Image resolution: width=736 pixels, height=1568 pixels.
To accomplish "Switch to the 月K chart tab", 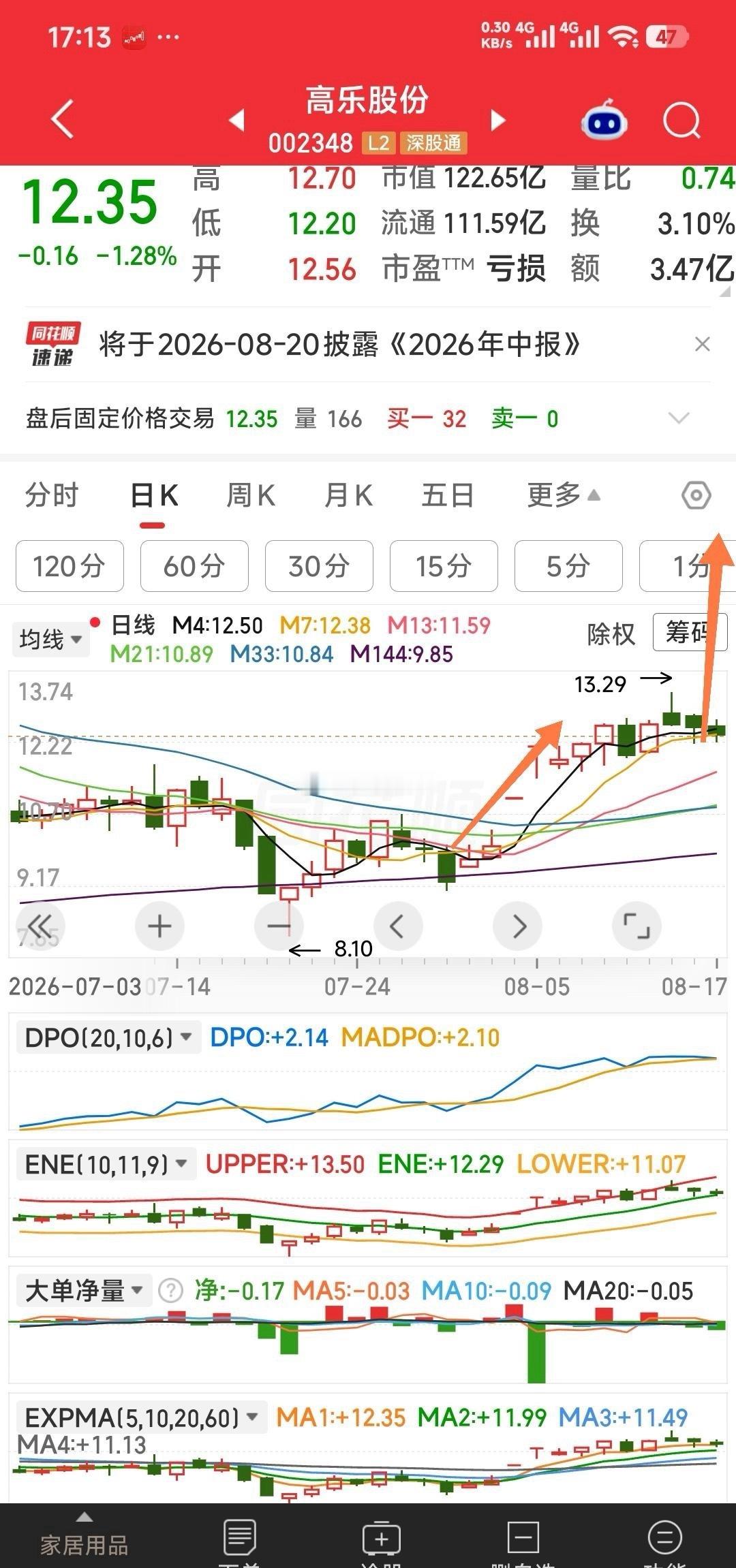I will (x=348, y=495).
